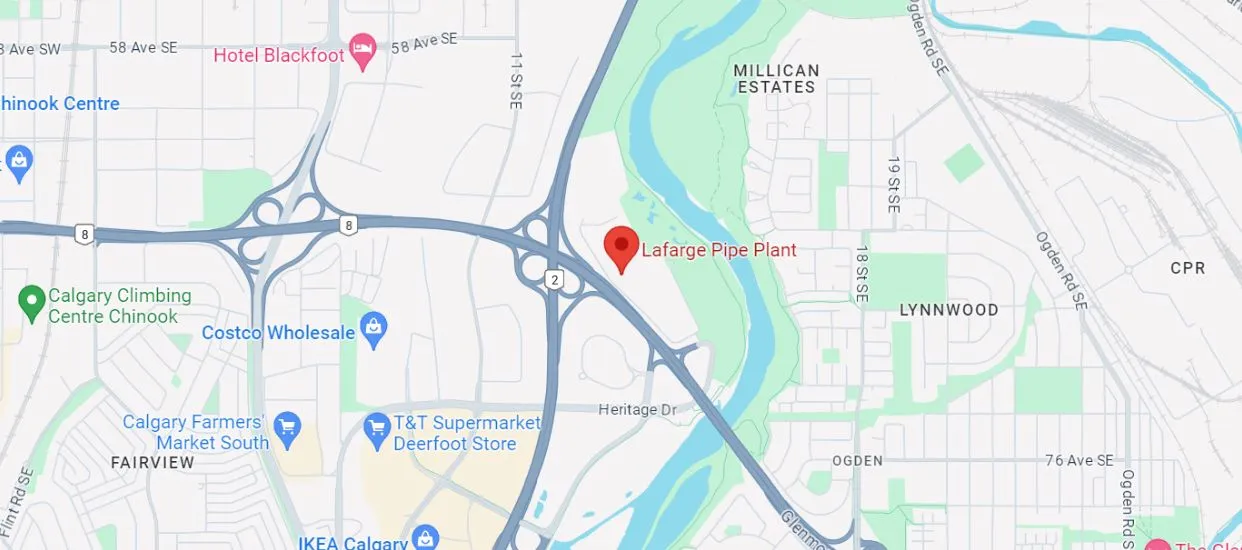
Task: Tap the IKEA Calgary shopping marker
Action: [425, 539]
